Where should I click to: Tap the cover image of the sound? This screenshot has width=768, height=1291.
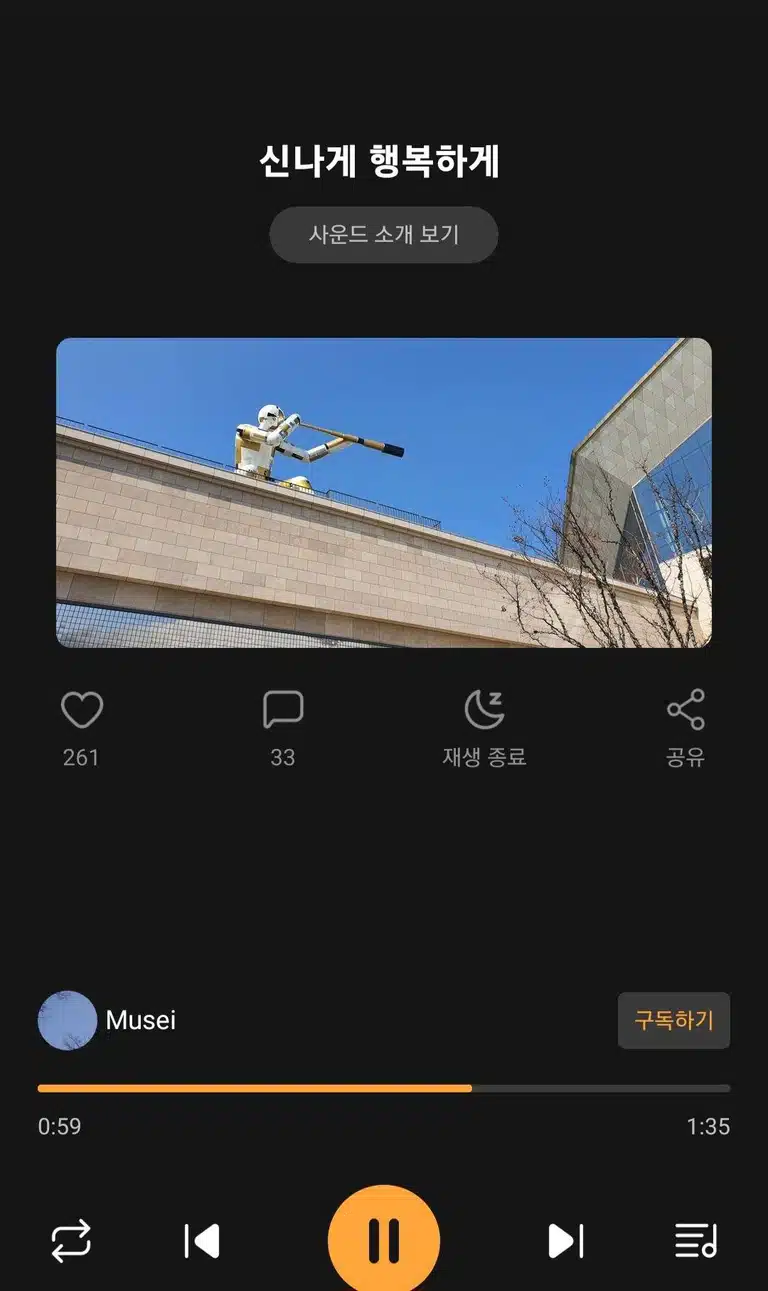[x=384, y=493]
